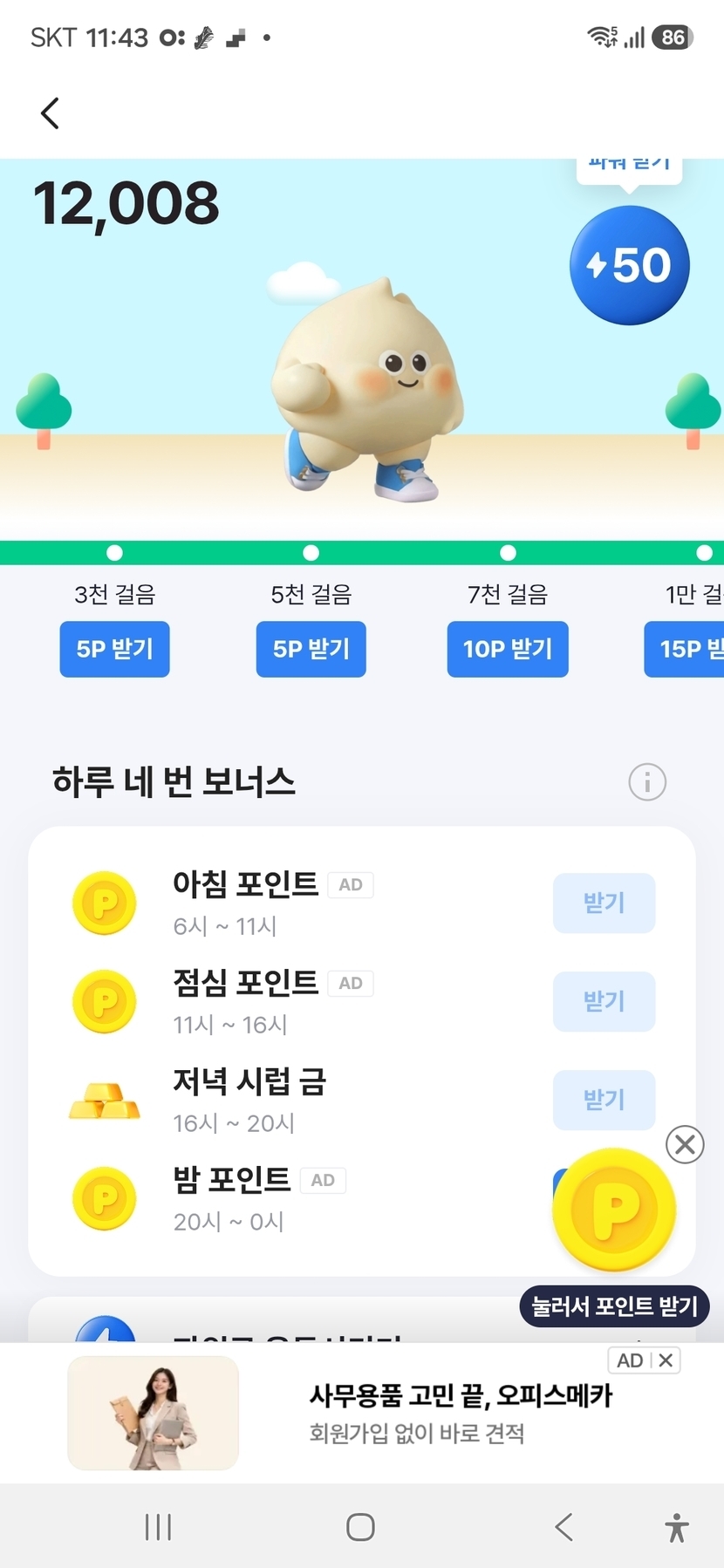
Task: Claim 5P reward for 5천 걸음
Action: click(x=311, y=649)
